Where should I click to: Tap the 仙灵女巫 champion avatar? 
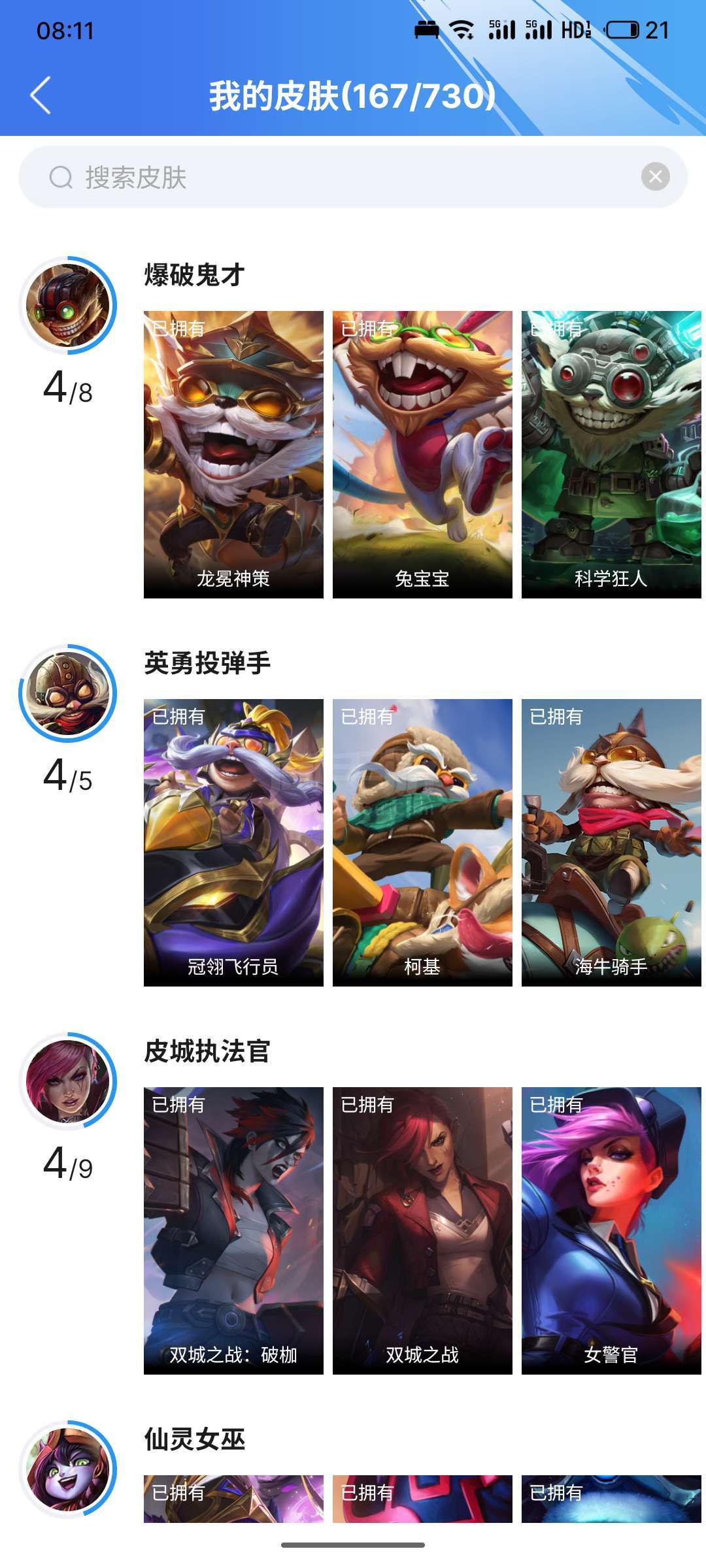click(x=68, y=1469)
